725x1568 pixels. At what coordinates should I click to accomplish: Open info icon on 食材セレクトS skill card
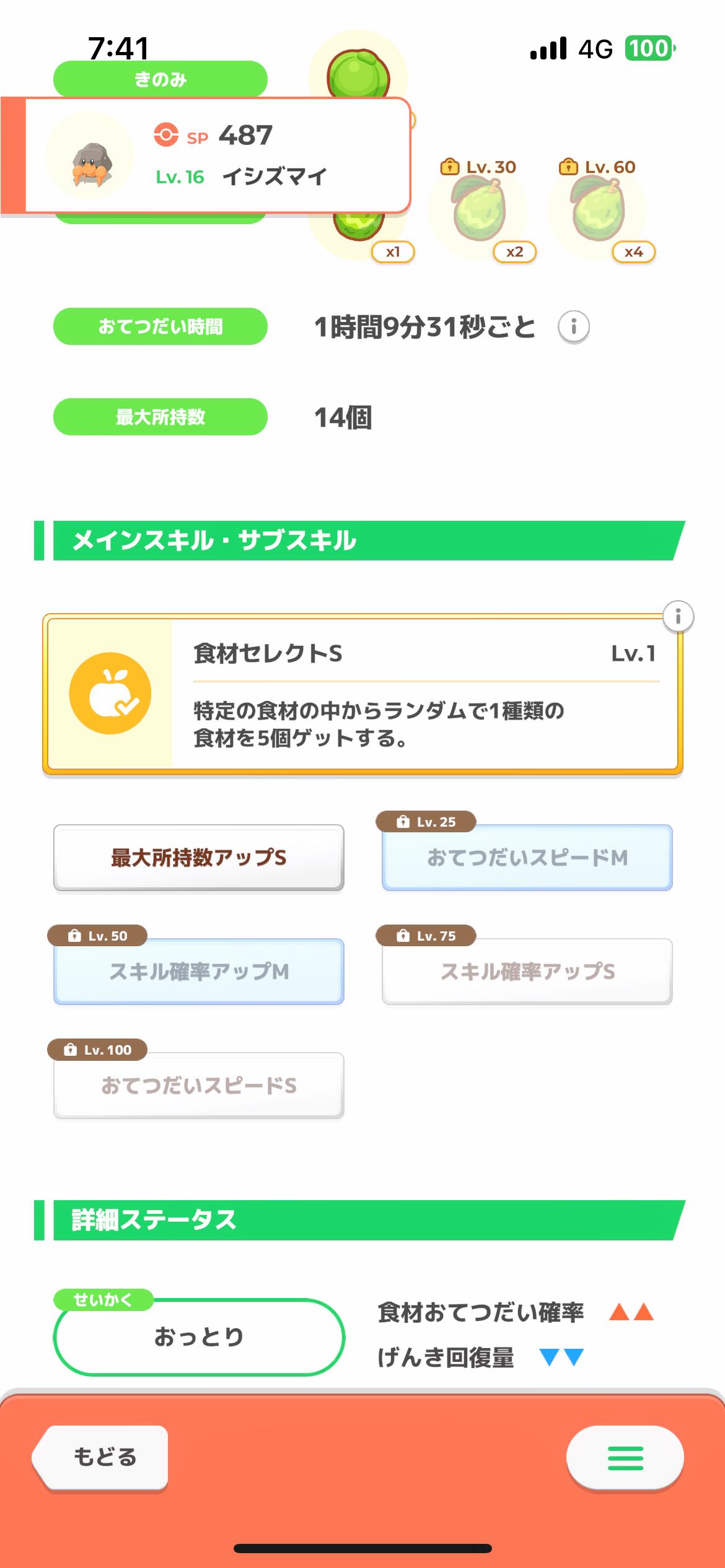tap(678, 616)
